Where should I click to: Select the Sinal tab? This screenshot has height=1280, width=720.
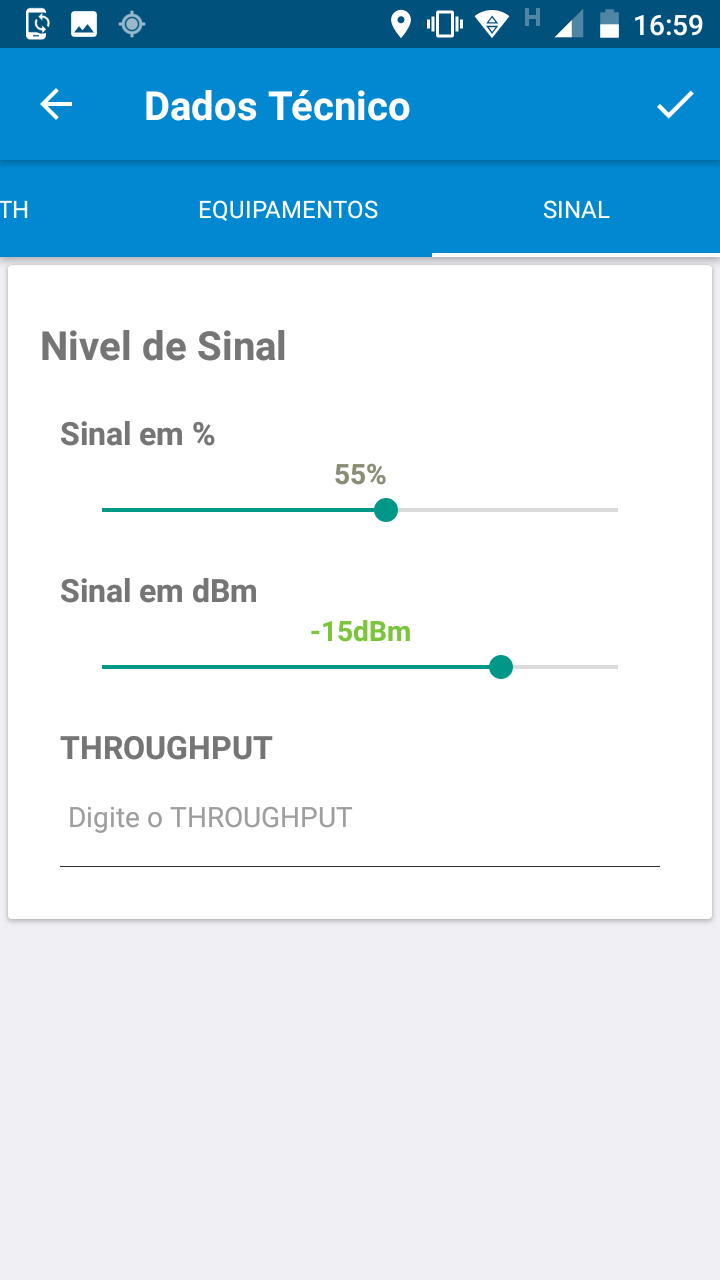(576, 210)
